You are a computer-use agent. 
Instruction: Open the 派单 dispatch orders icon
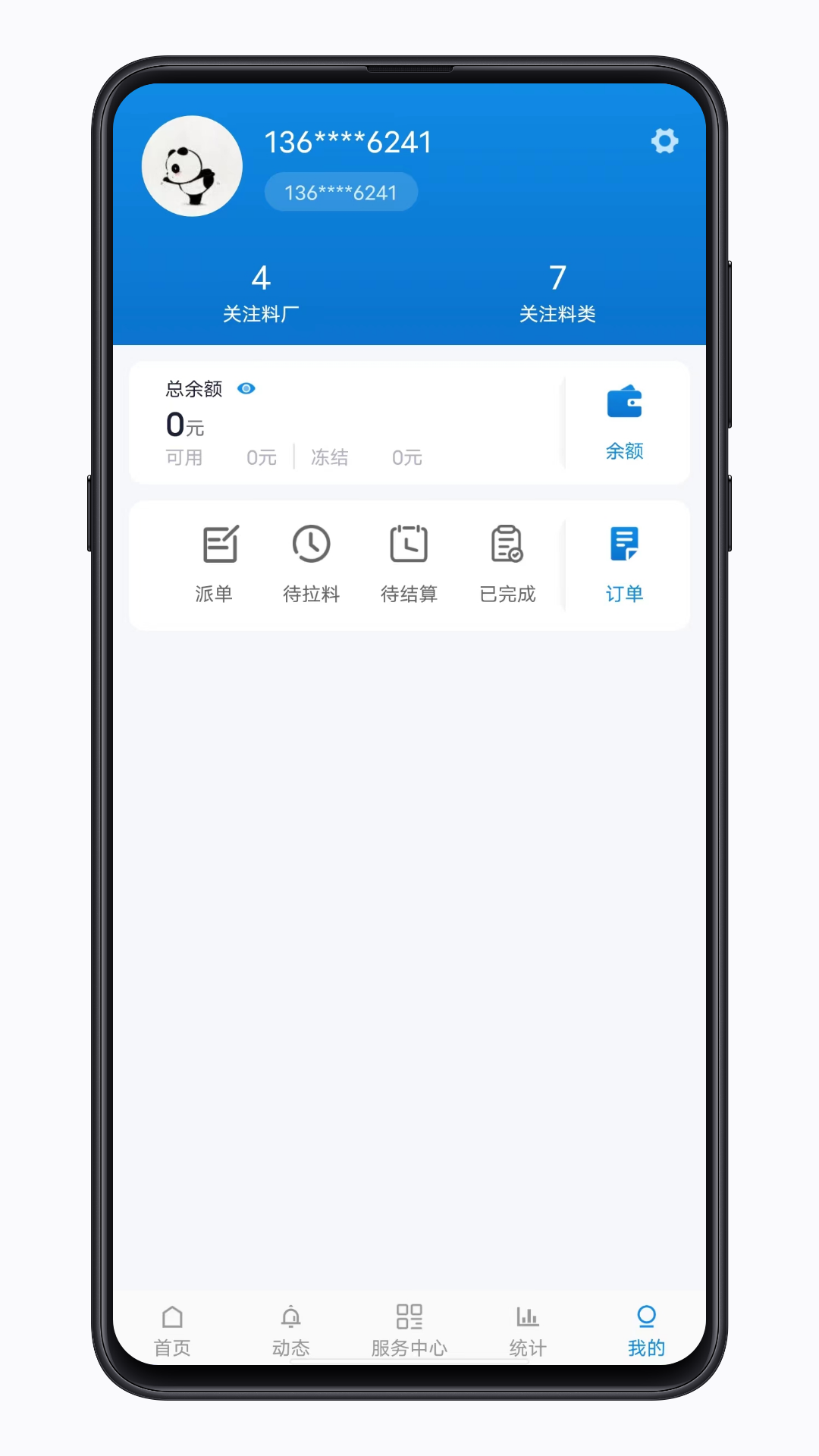pyautogui.click(x=215, y=563)
